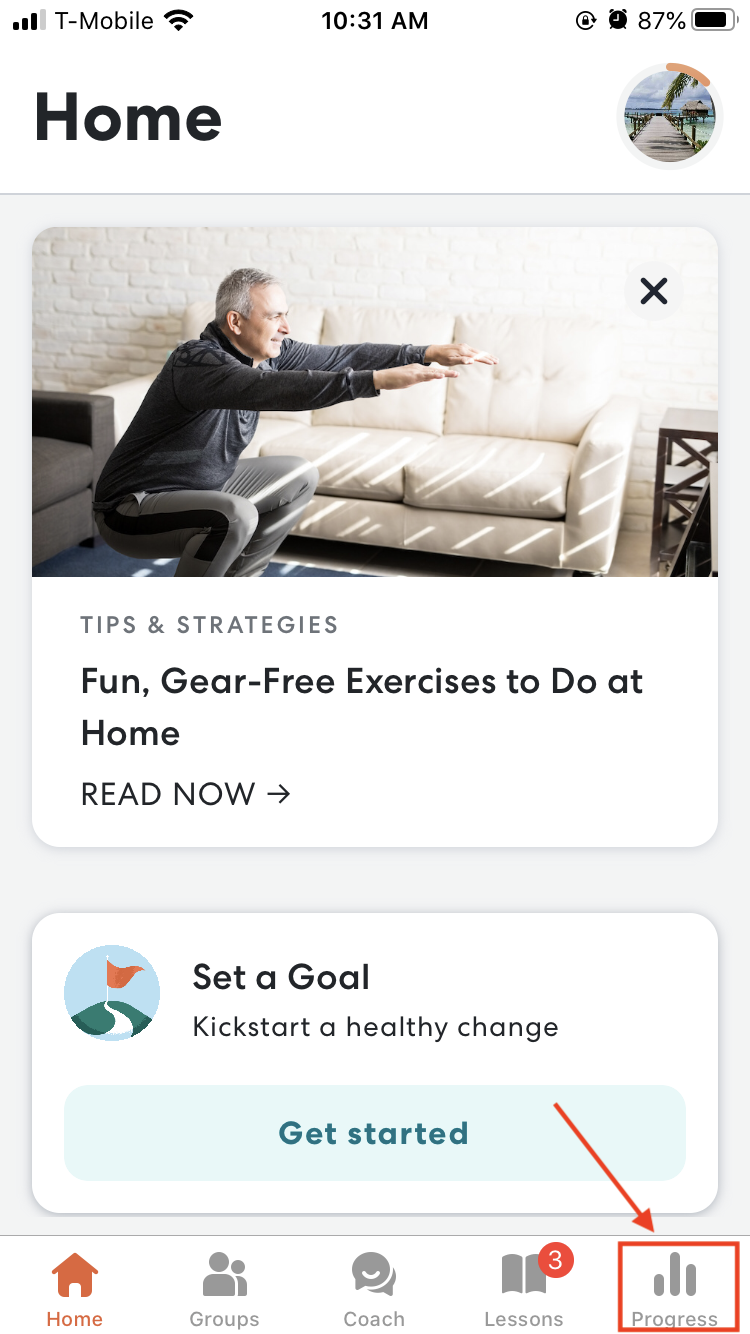Tap the Home tab
The height and width of the screenshot is (1334, 750).
tap(75, 1289)
